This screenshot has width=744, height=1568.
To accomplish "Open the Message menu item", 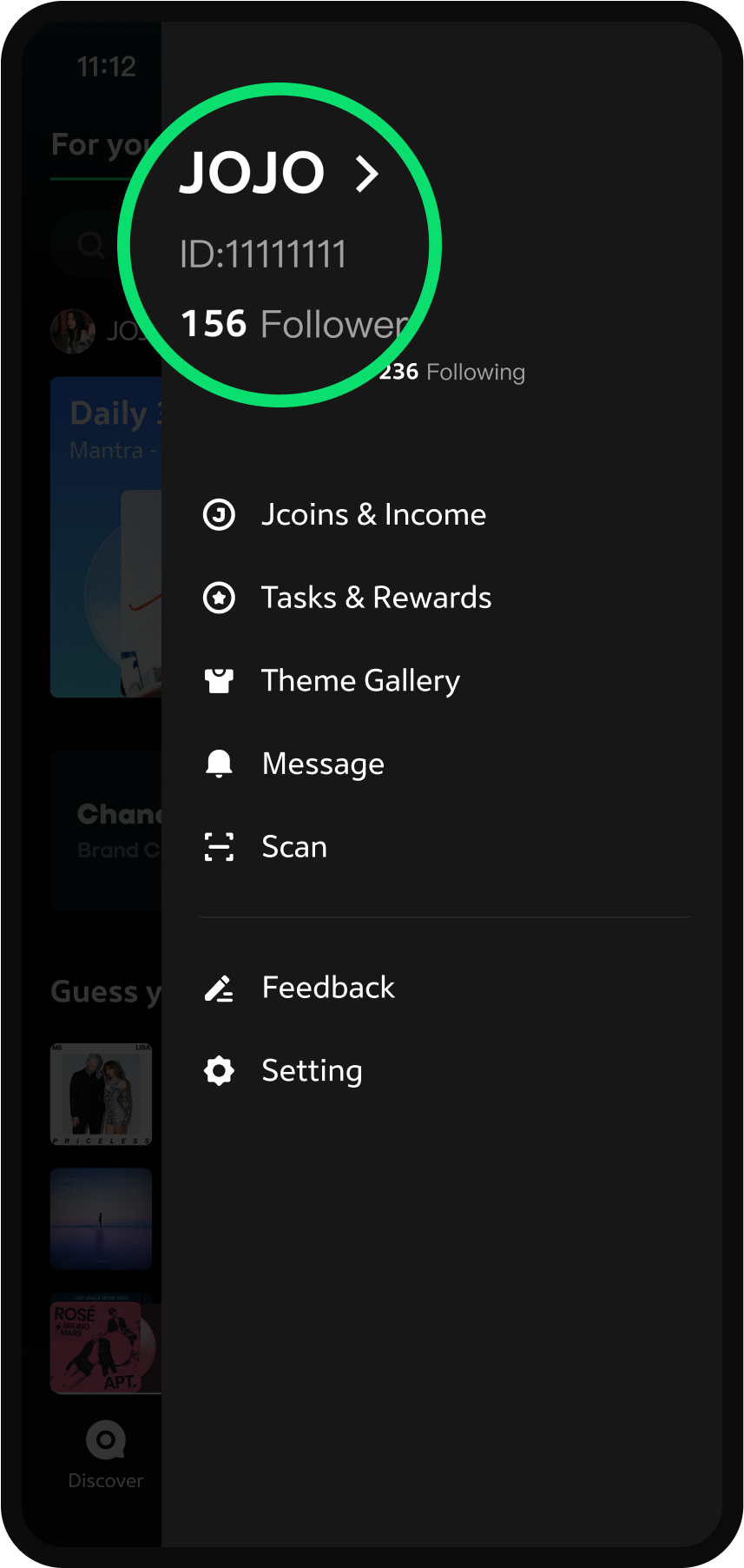I will coord(323,764).
